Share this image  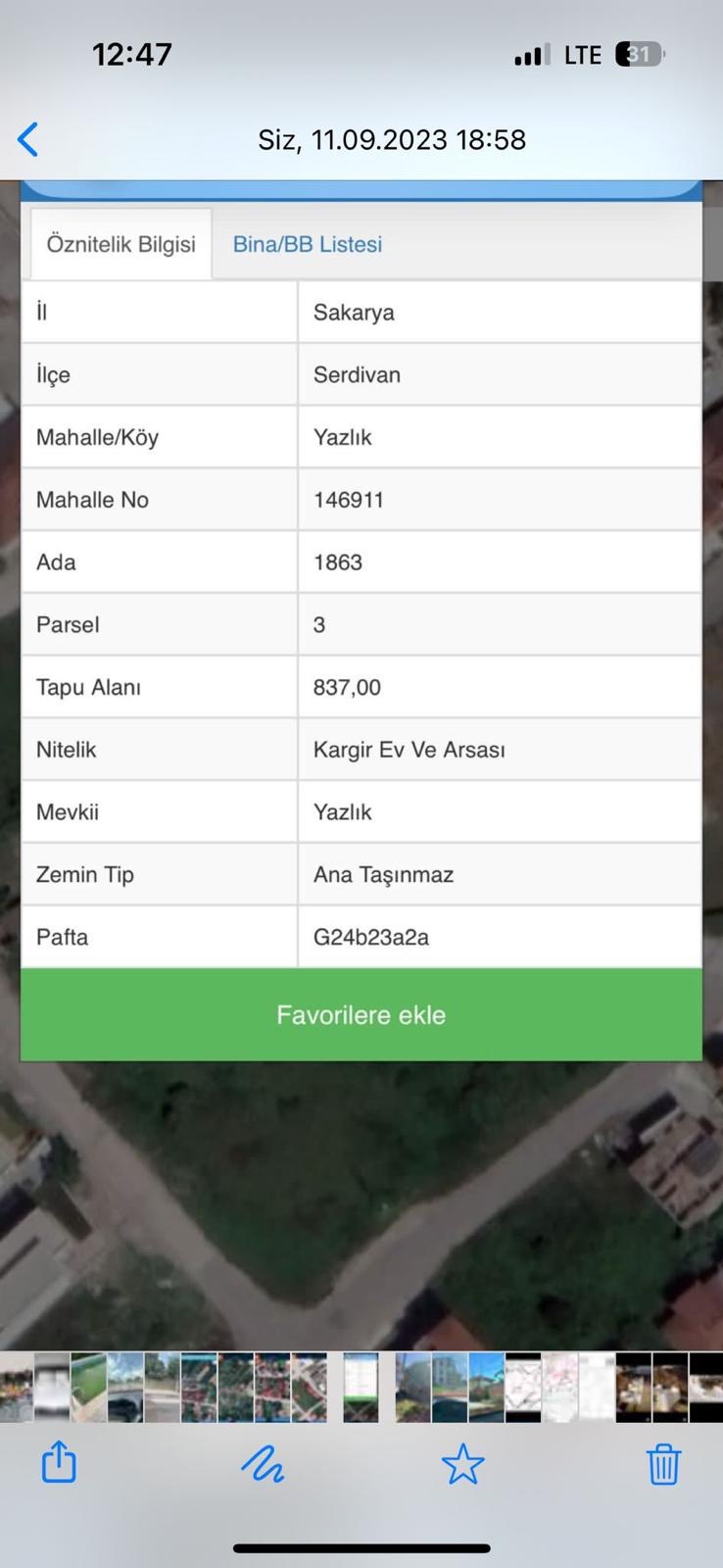click(x=59, y=1462)
